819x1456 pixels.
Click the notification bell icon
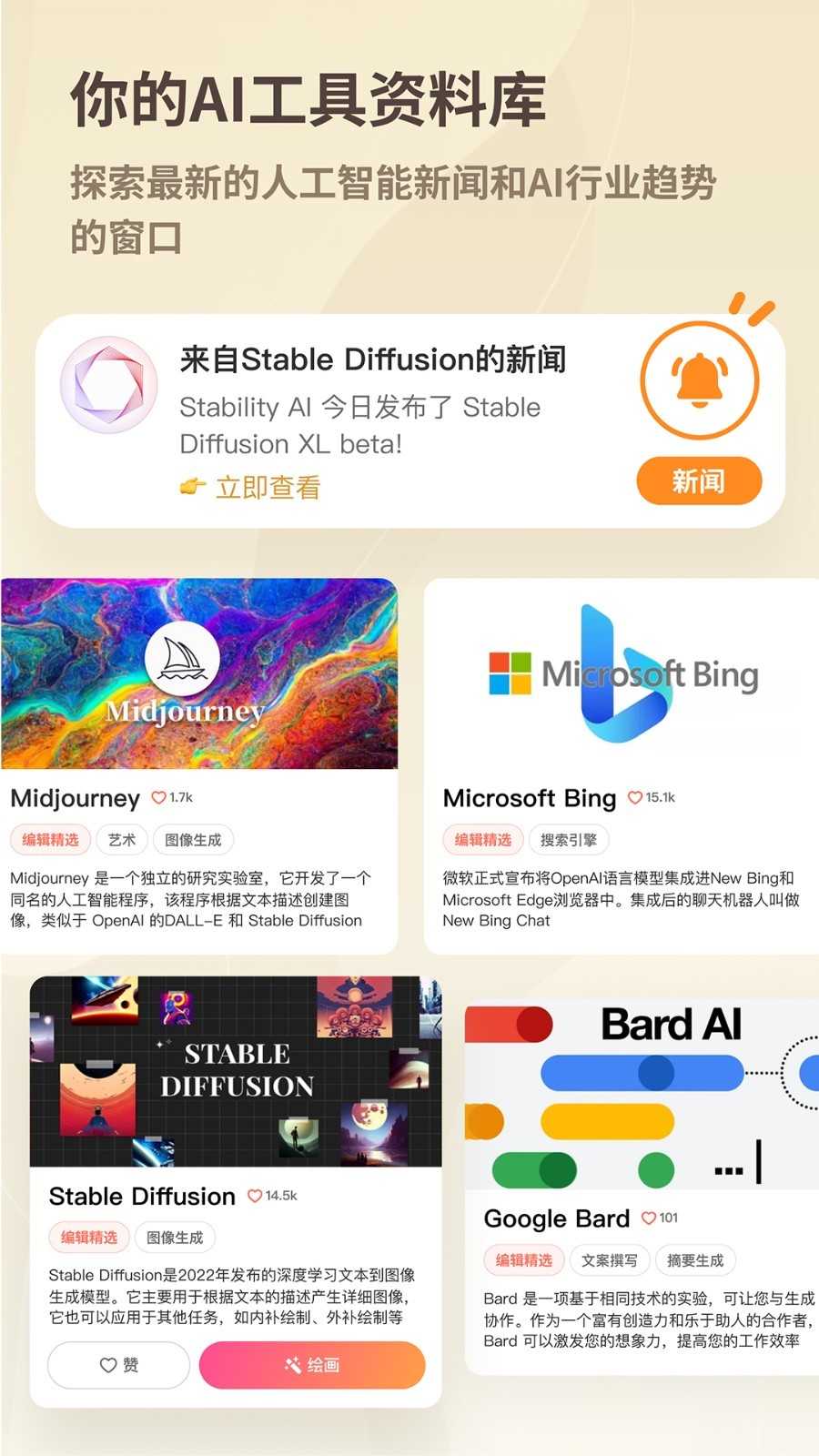(x=699, y=382)
